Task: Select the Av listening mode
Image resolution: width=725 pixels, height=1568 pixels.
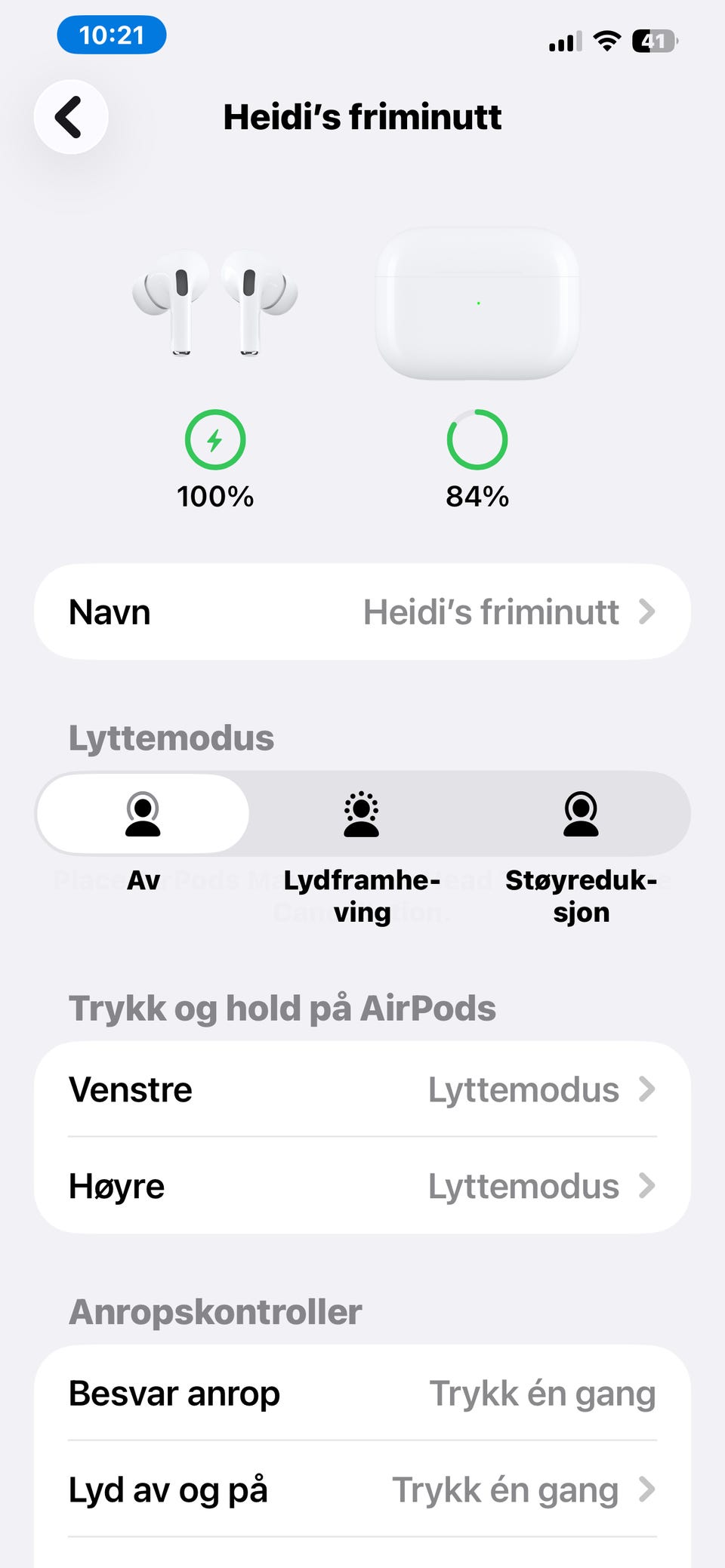Action: (143, 814)
